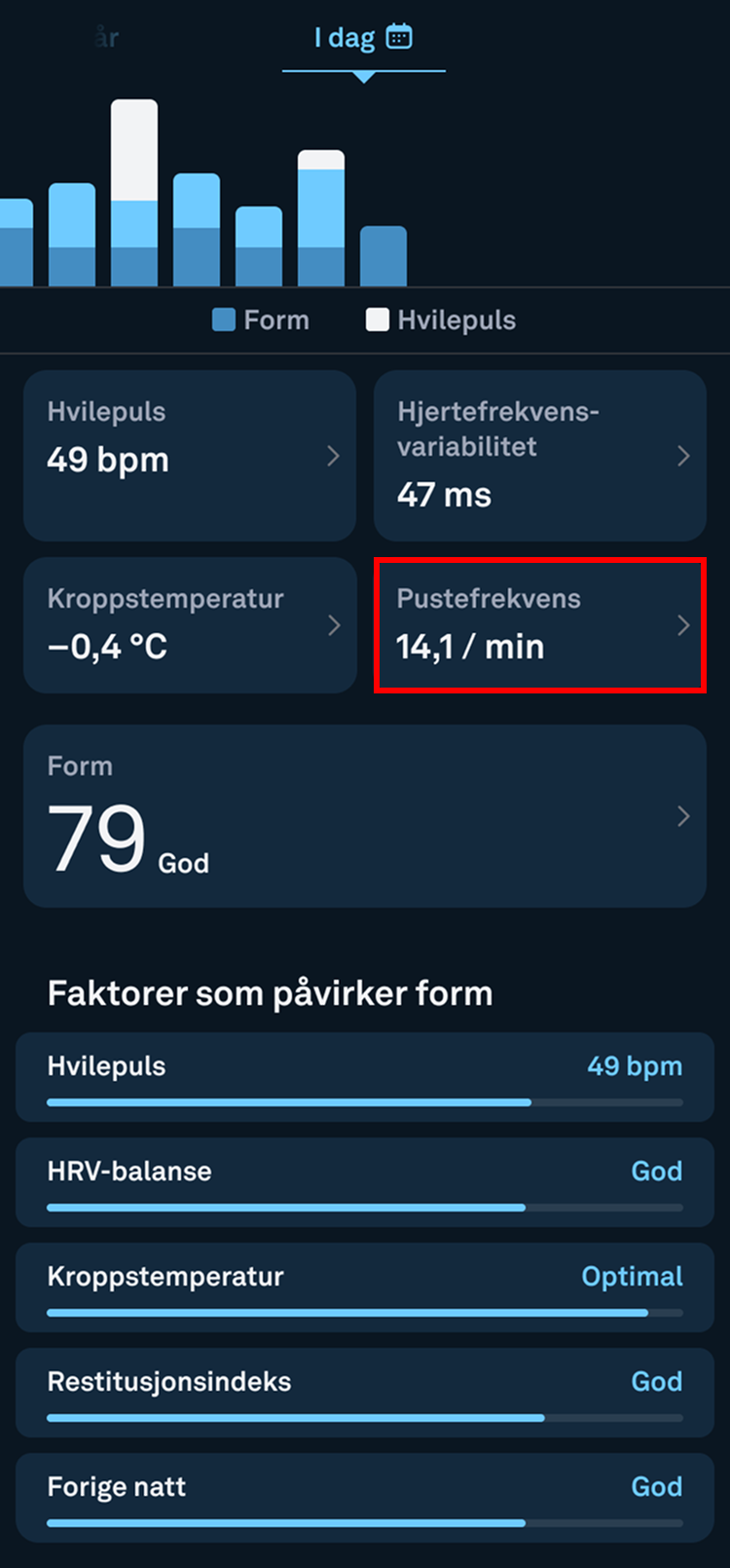
Task: Open the Kroppstemperatur −0,4 °C card
Action: pos(190,625)
